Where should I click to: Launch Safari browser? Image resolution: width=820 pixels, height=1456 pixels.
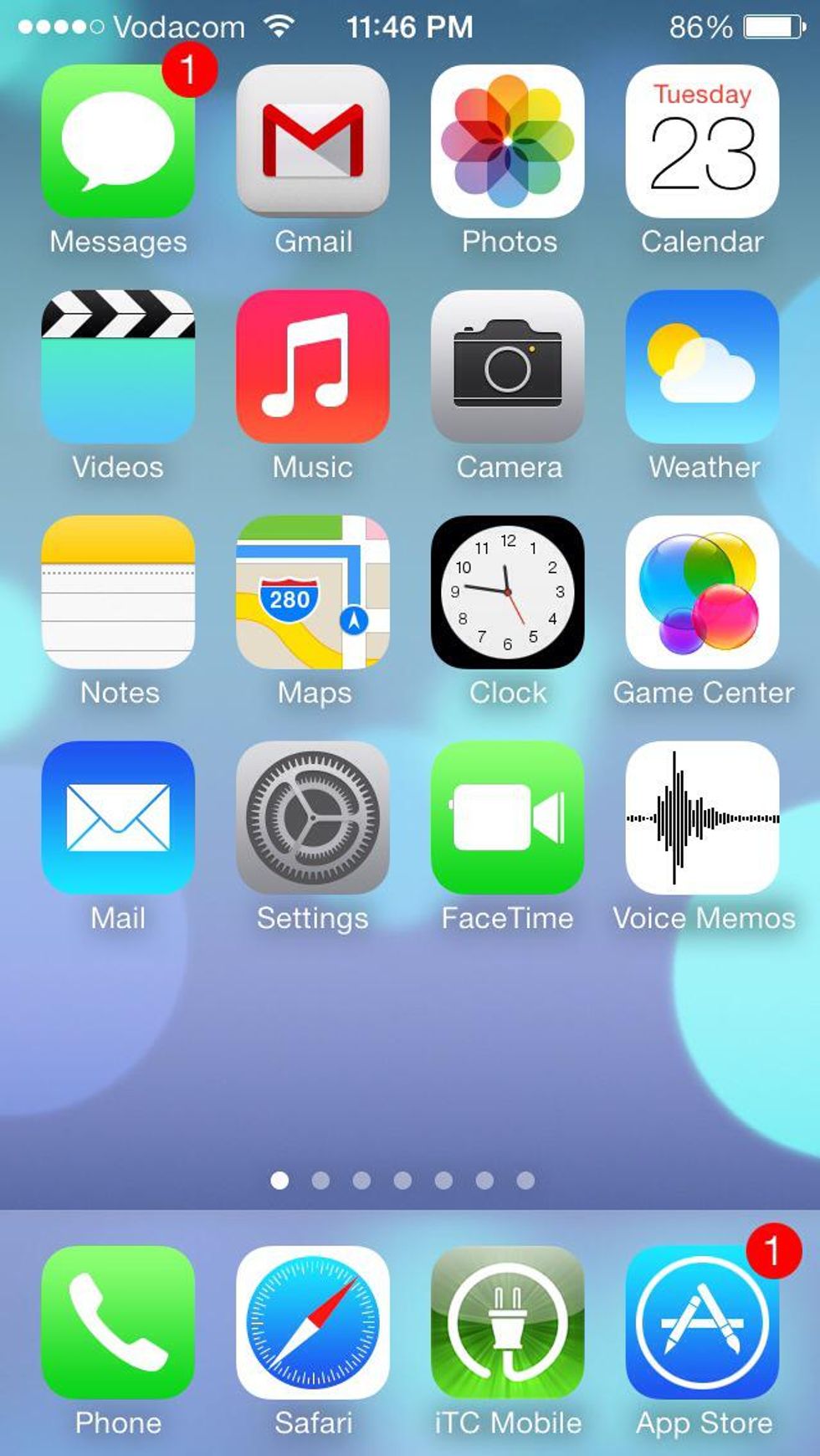pos(313,1322)
